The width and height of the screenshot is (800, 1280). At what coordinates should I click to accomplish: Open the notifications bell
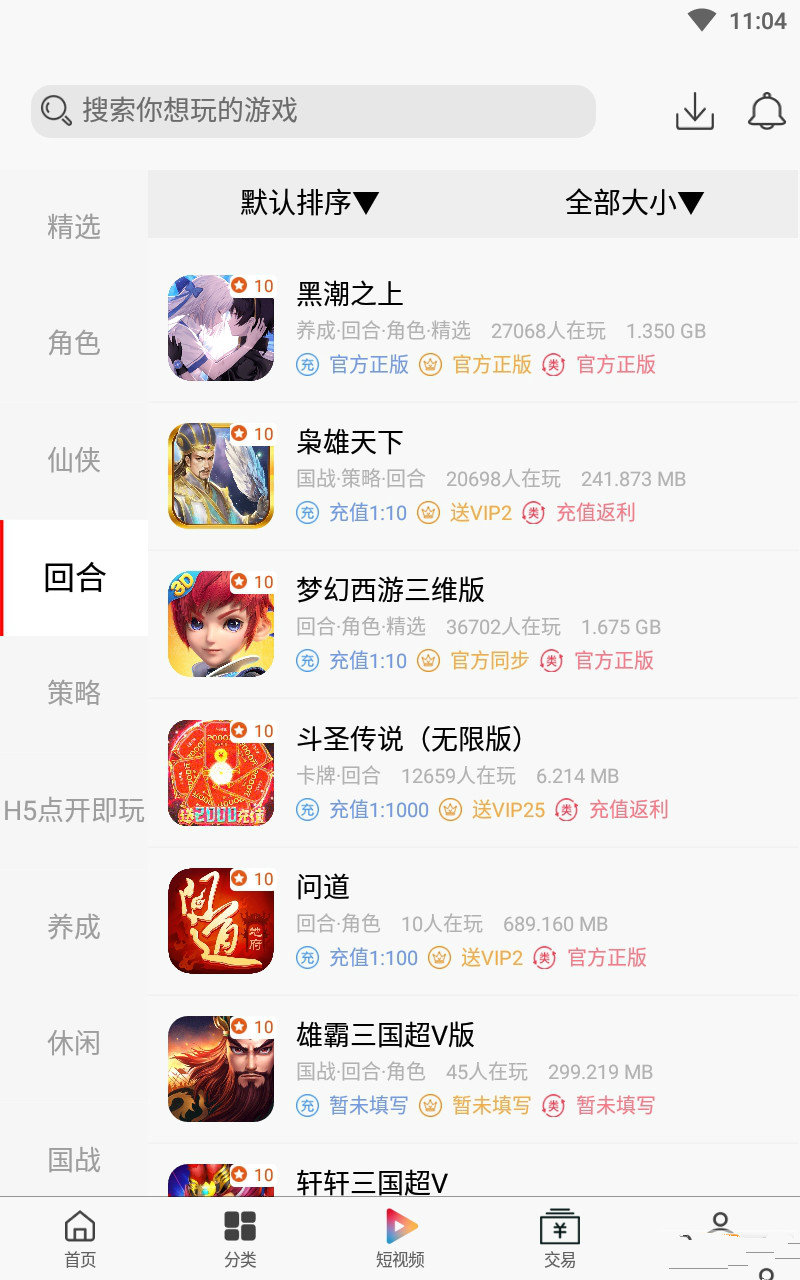point(766,111)
